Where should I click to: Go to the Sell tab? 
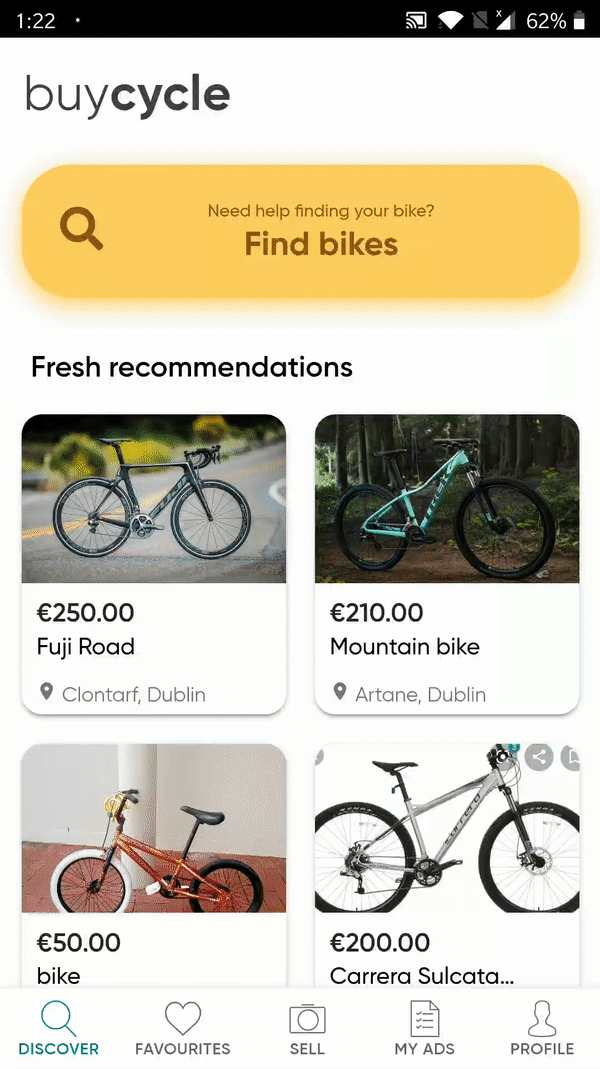coord(308,1029)
